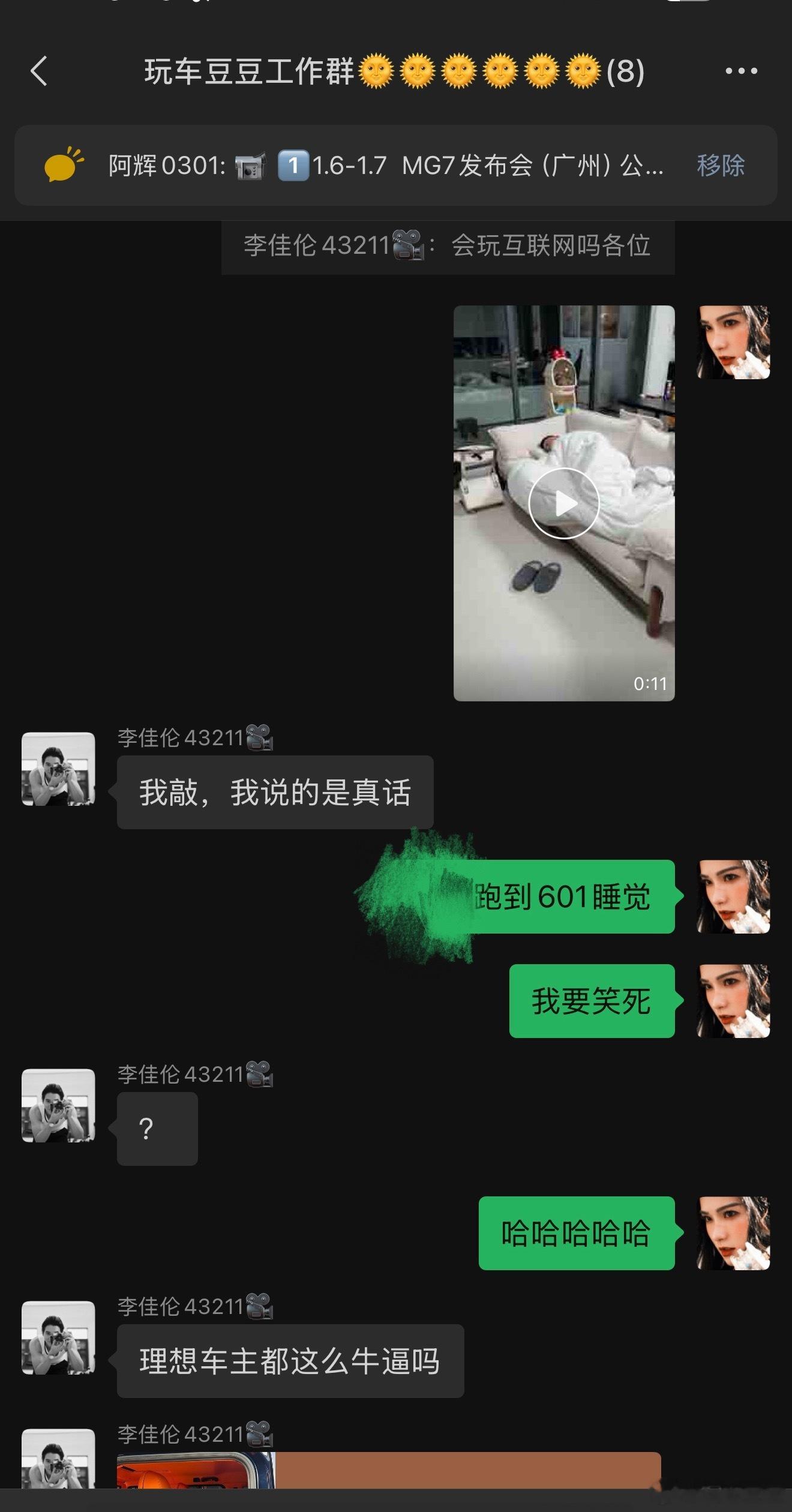The width and height of the screenshot is (792, 1512).
Task: Open the message bubble 我敲，我说的是真话
Action: 274,792
